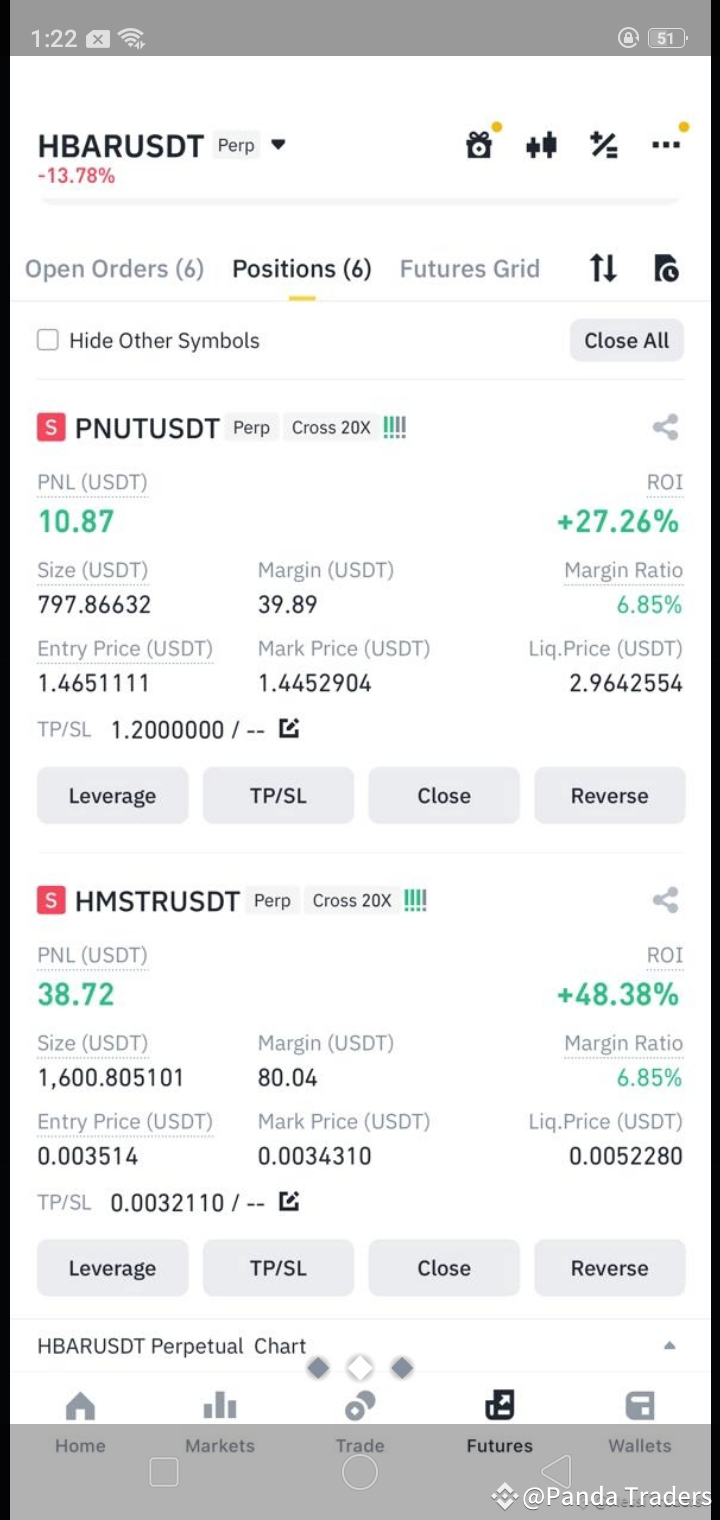720x1520 pixels.
Task: Open the order history document icon
Action: [x=665, y=268]
